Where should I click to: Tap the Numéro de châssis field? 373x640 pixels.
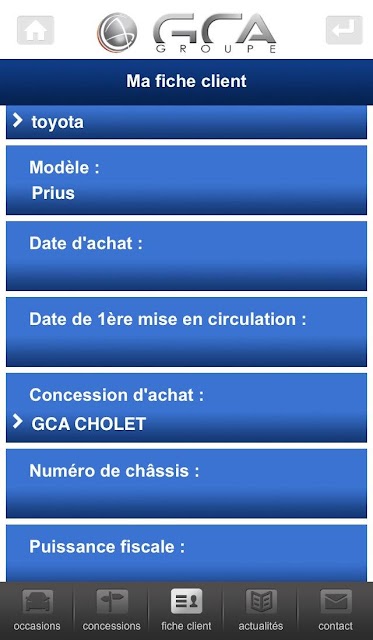point(186,484)
